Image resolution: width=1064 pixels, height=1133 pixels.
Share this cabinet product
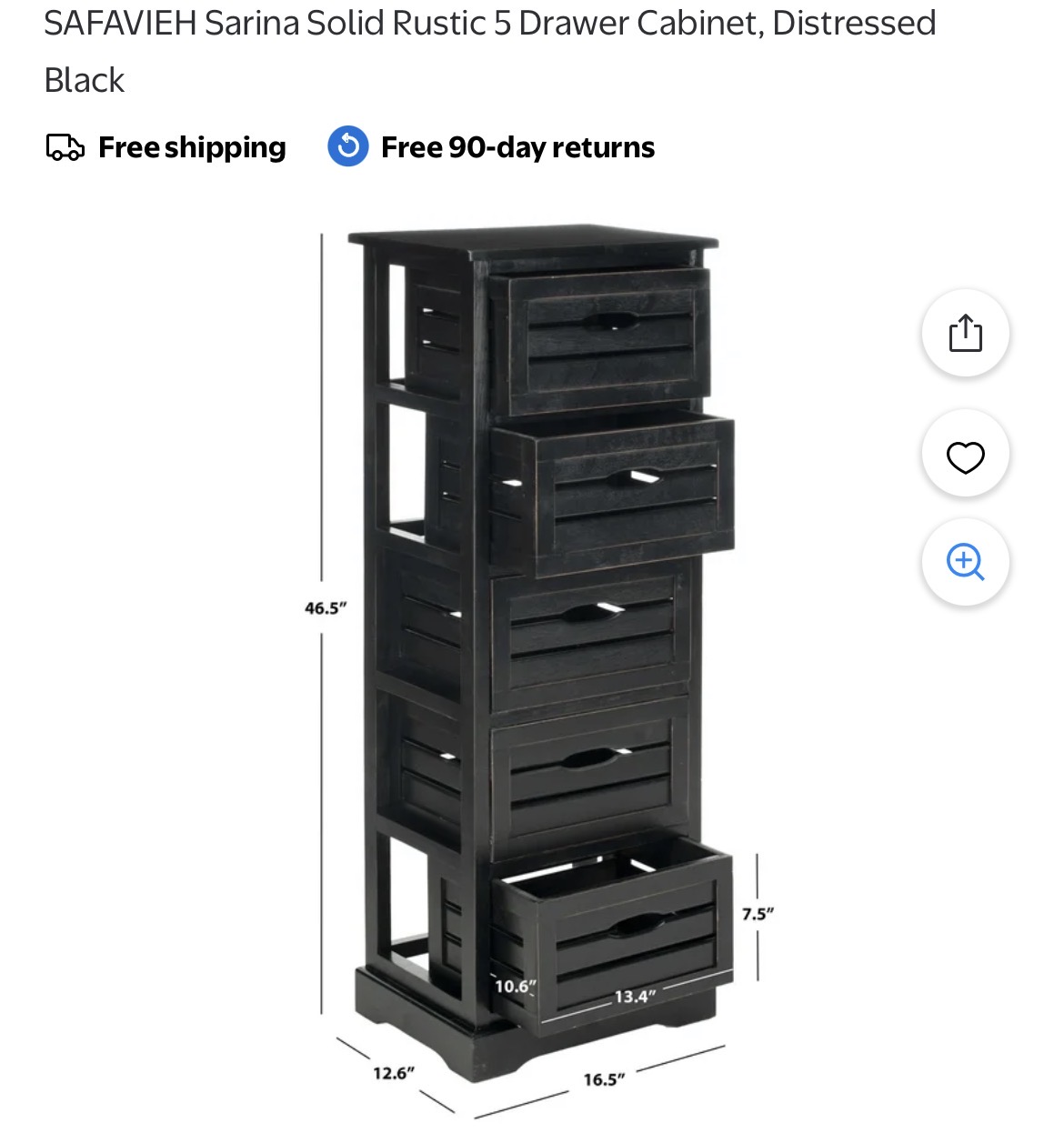click(965, 333)
